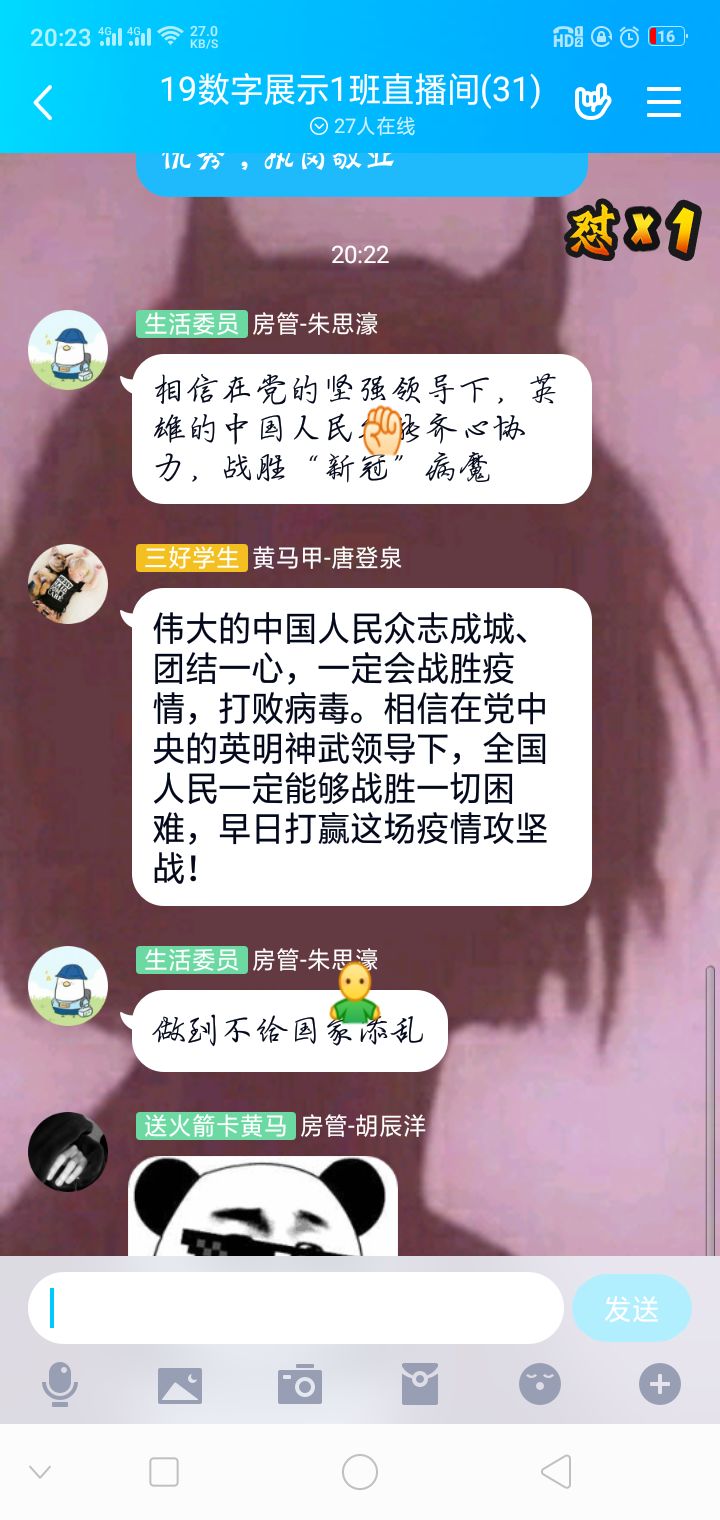
Task: Open the photo gallery picker
Action: [x=180, y=1385]
